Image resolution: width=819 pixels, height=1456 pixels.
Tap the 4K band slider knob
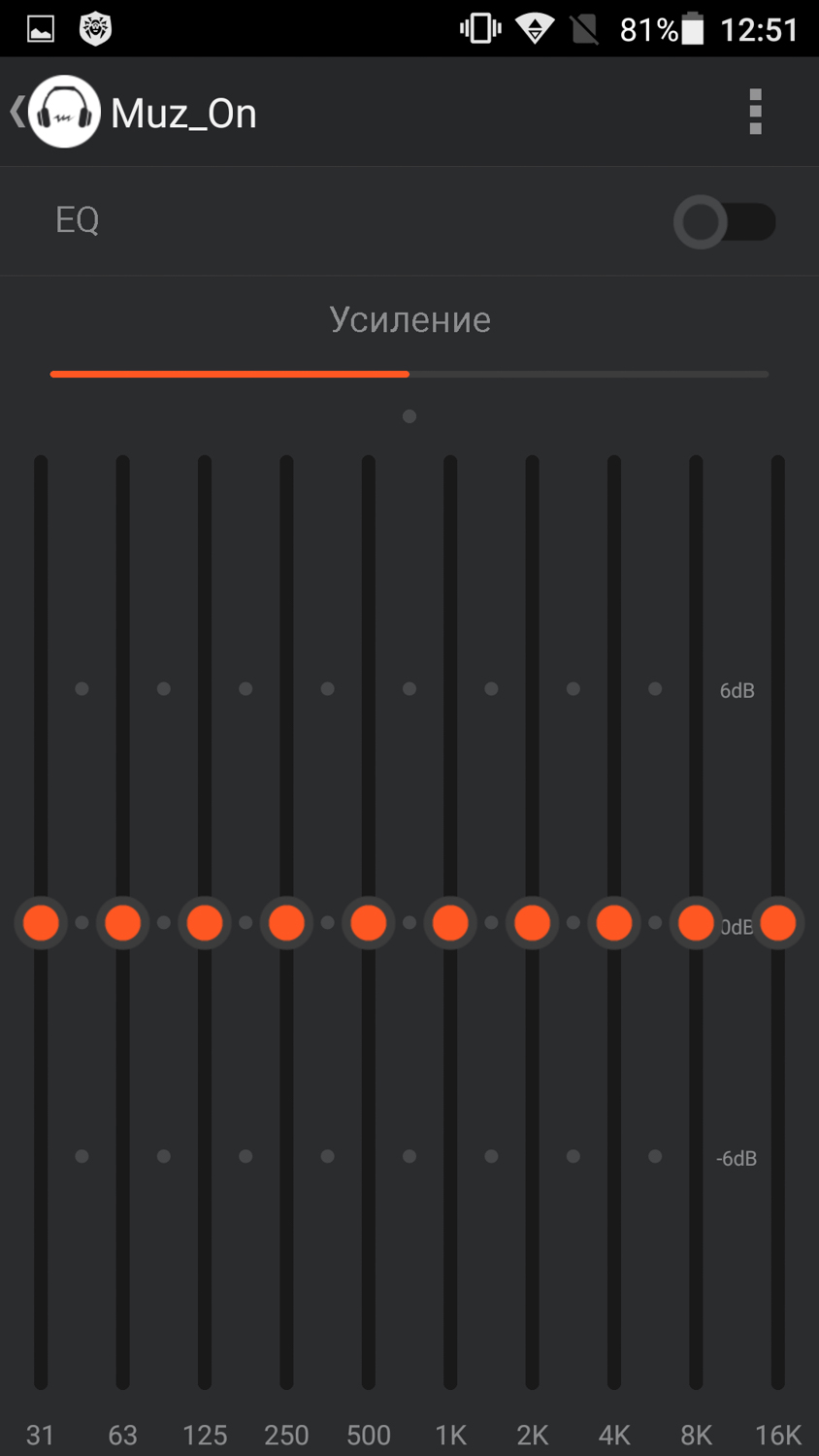tap(614, 922)
